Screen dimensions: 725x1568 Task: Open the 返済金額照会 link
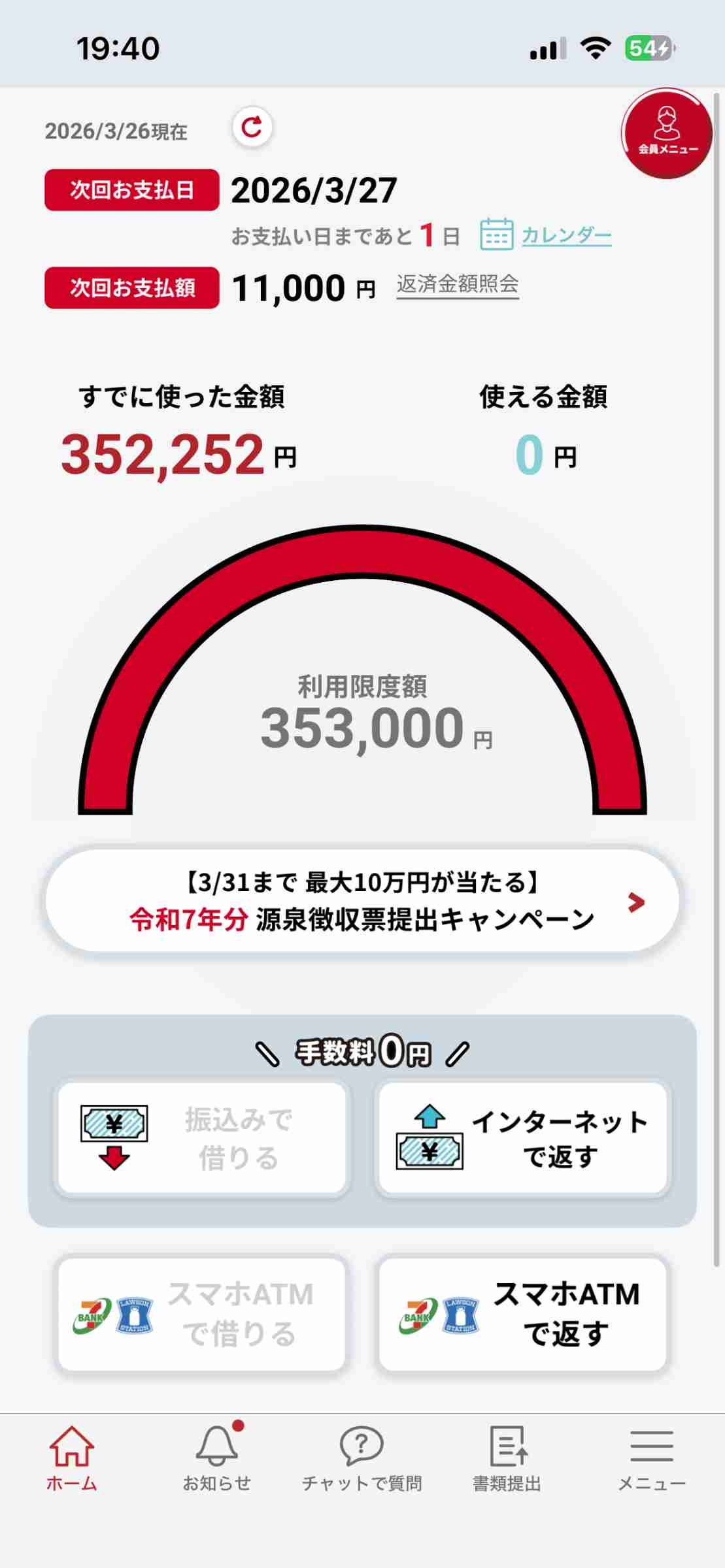(458, 285)
